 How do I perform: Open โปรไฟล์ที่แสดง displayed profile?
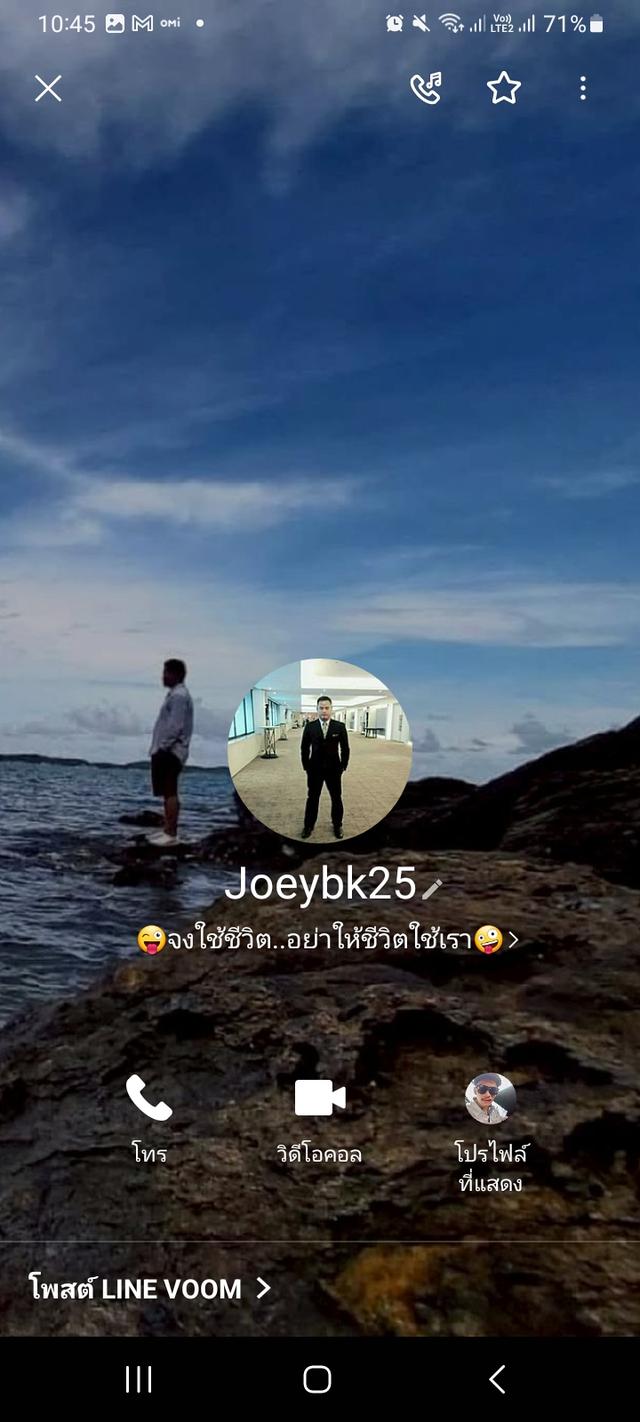pyautogui.click(x=490, y=1118)
